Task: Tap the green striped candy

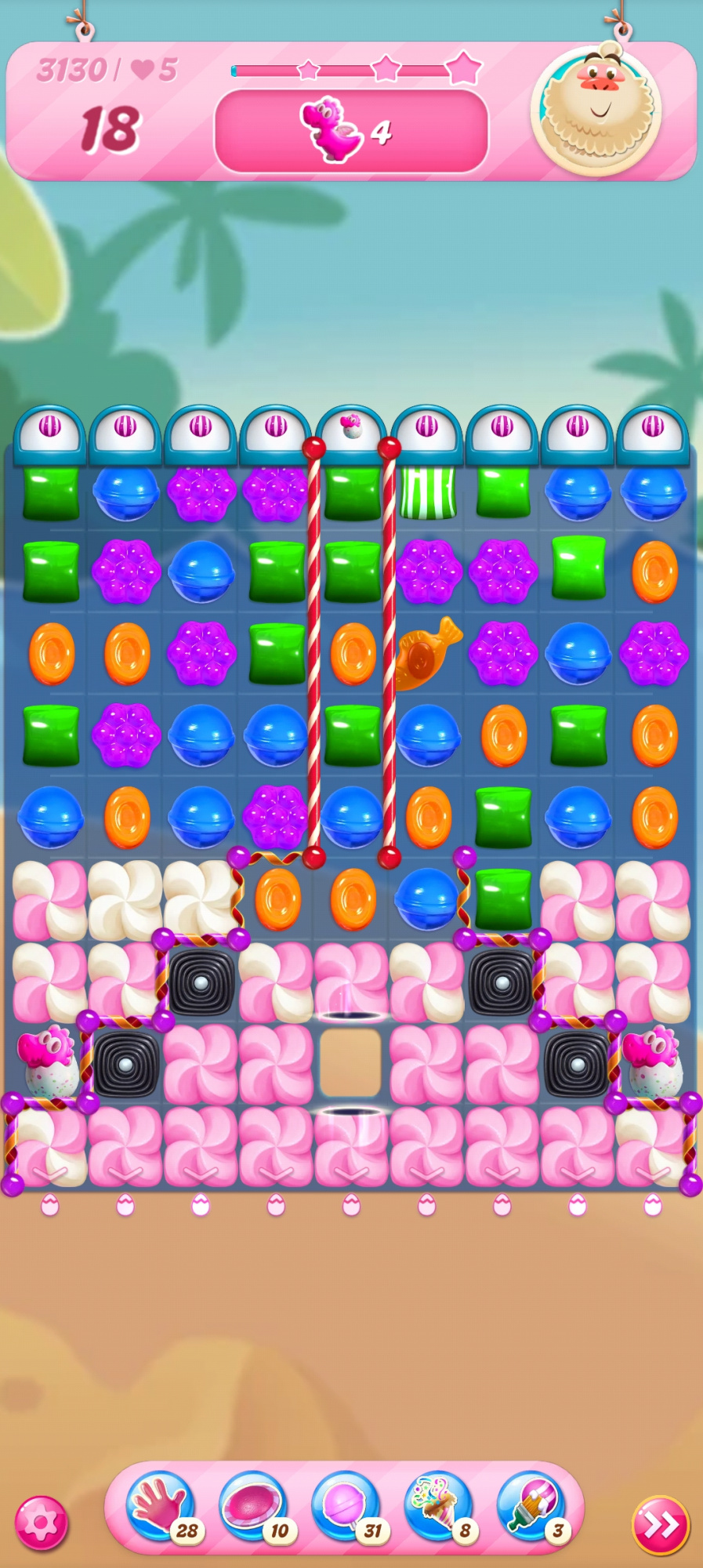Action: 427,493
